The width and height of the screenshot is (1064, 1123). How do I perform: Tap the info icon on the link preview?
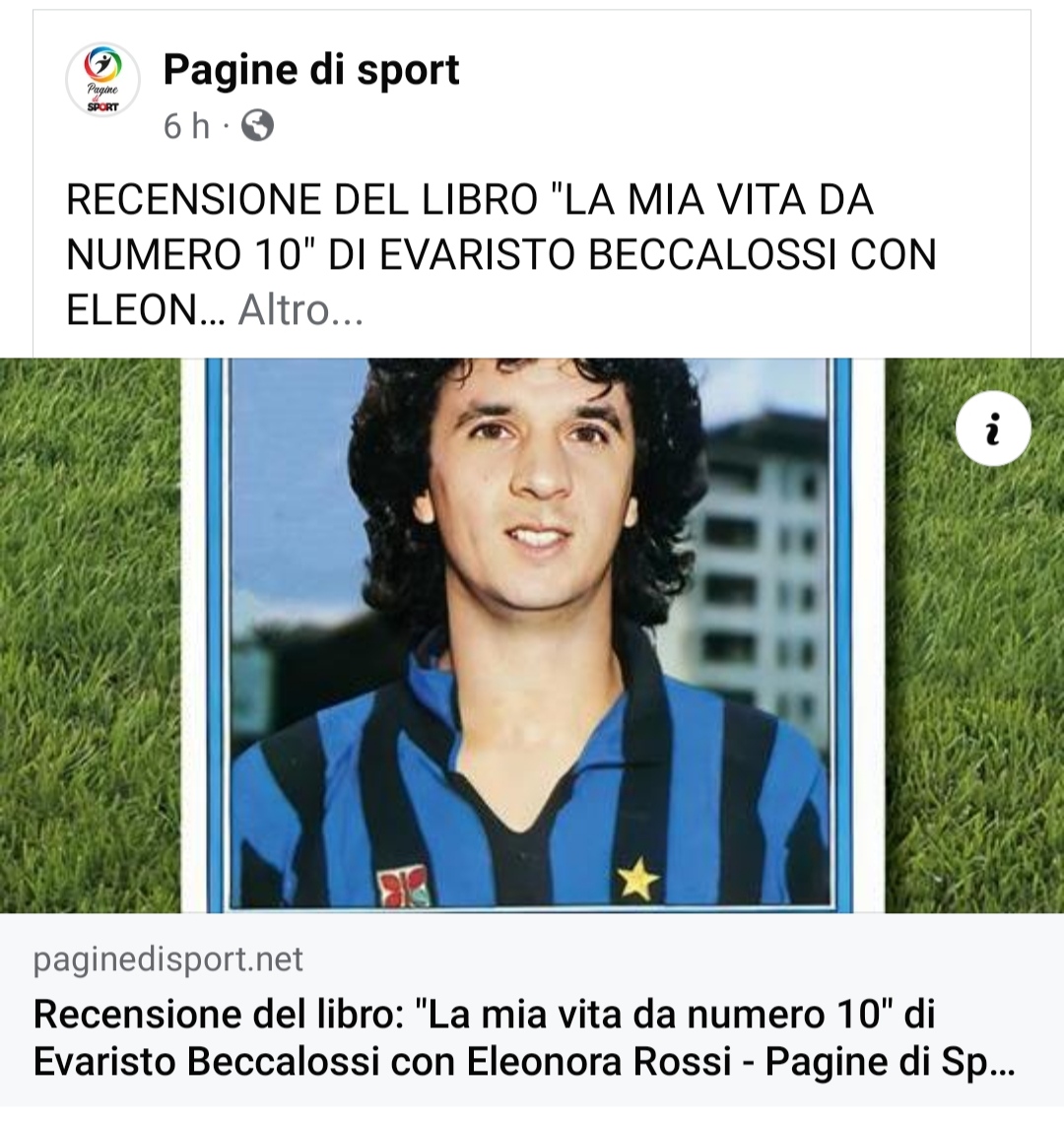coord(993,429)
